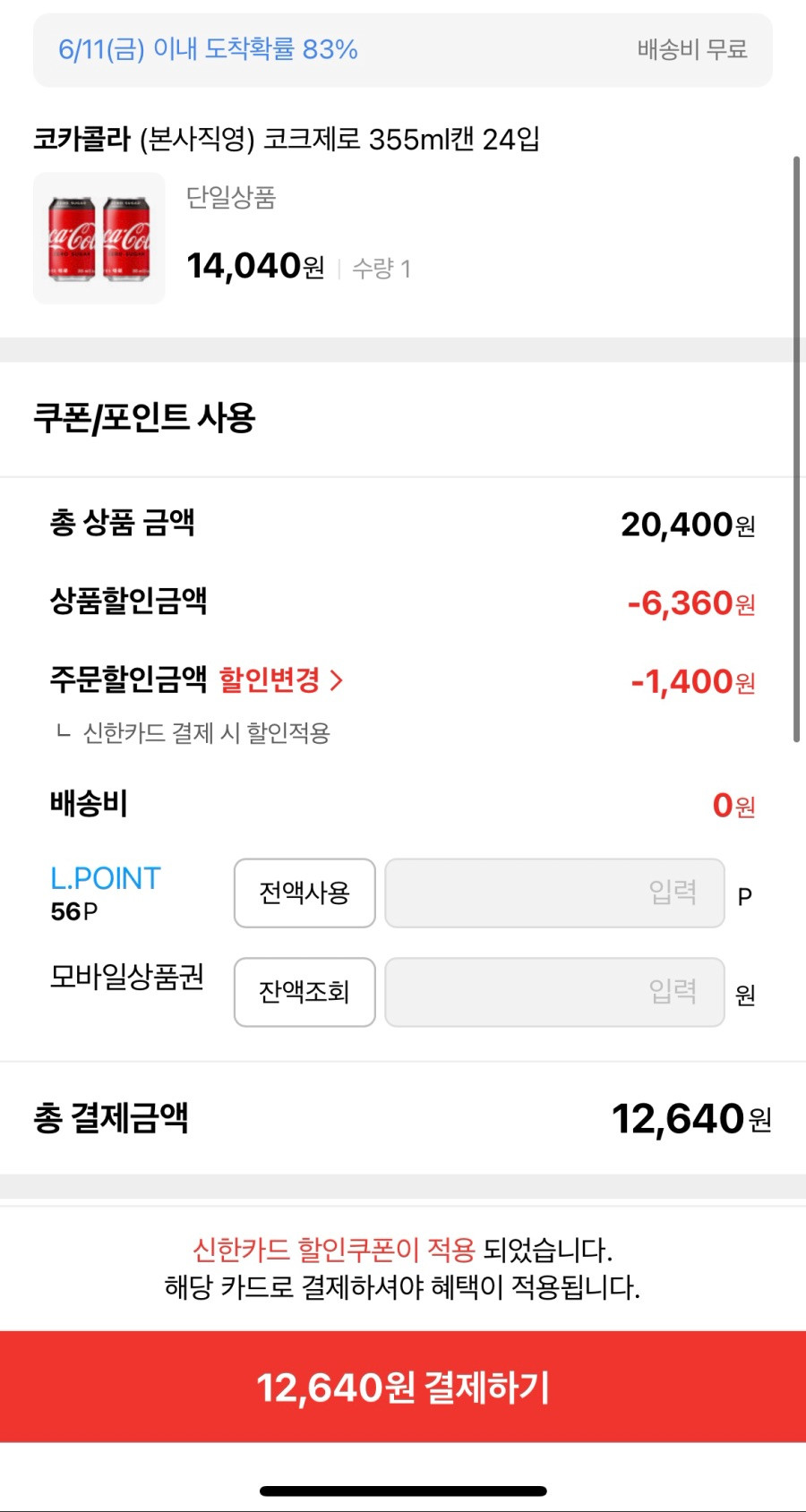Viewport: 806px width, 1512px height.
Task: Tap 12,640원 결제하기 to pay
Action: pos(403,1387)
